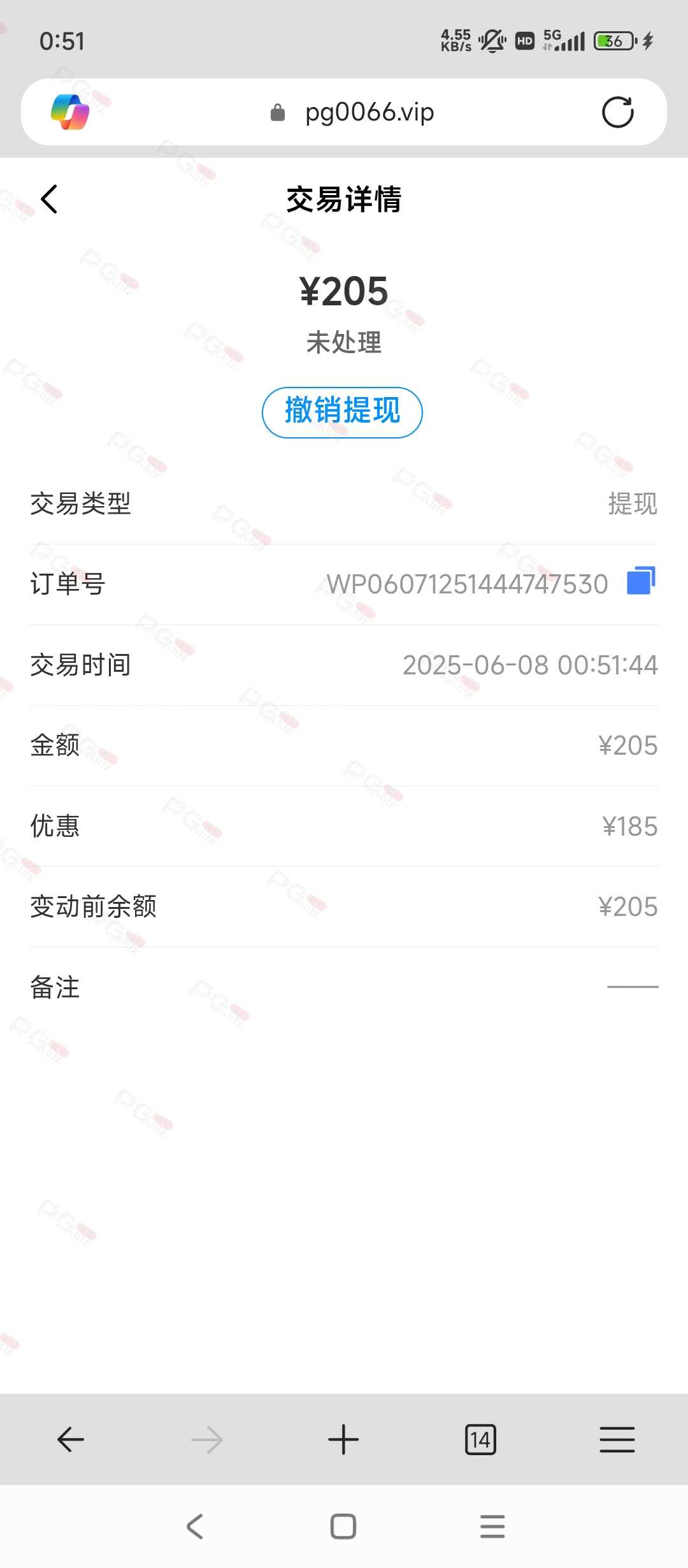Open the browser hamburger menu

[617, 1439]
